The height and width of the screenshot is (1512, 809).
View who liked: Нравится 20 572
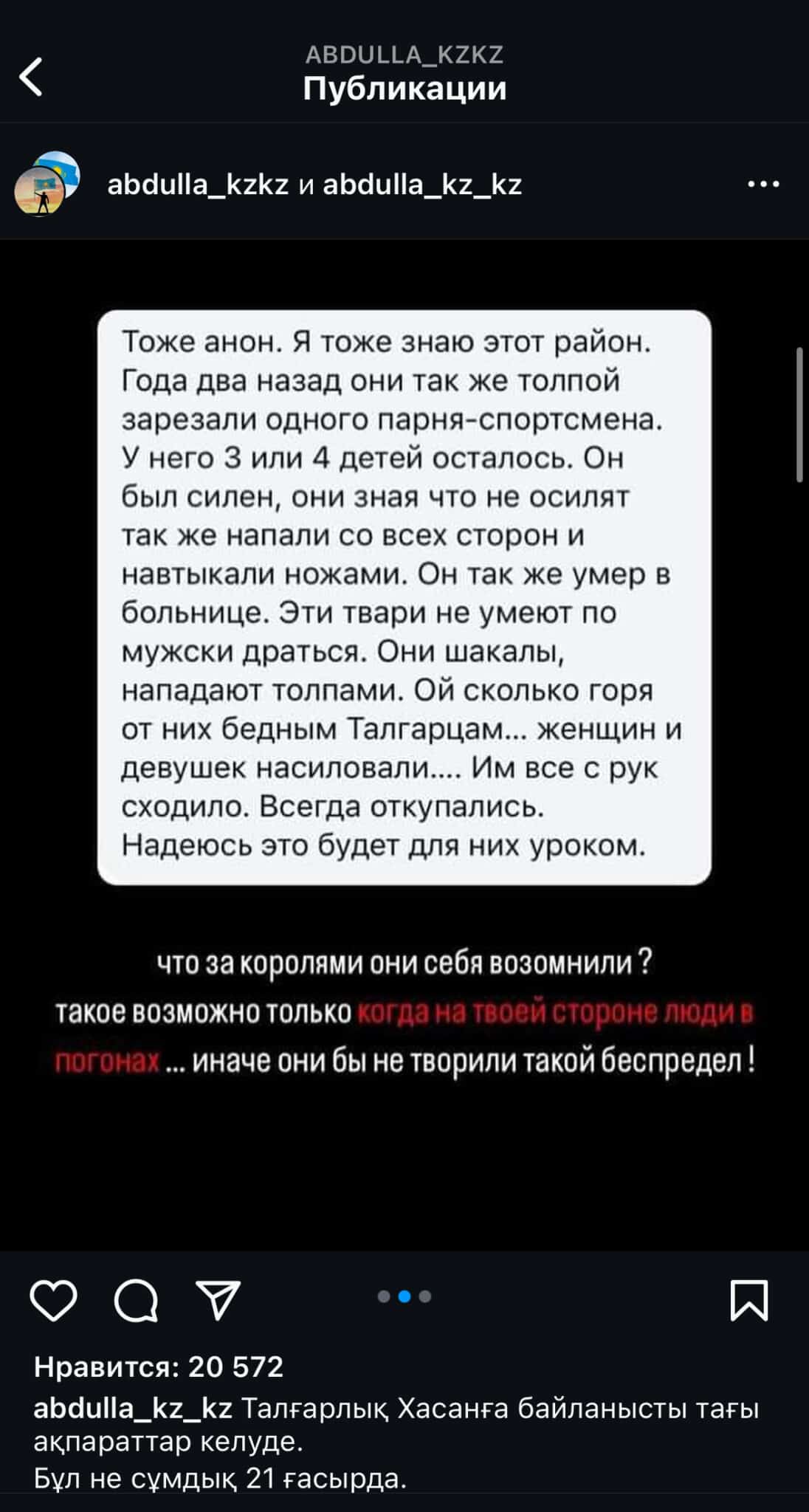coord(159,1367)
